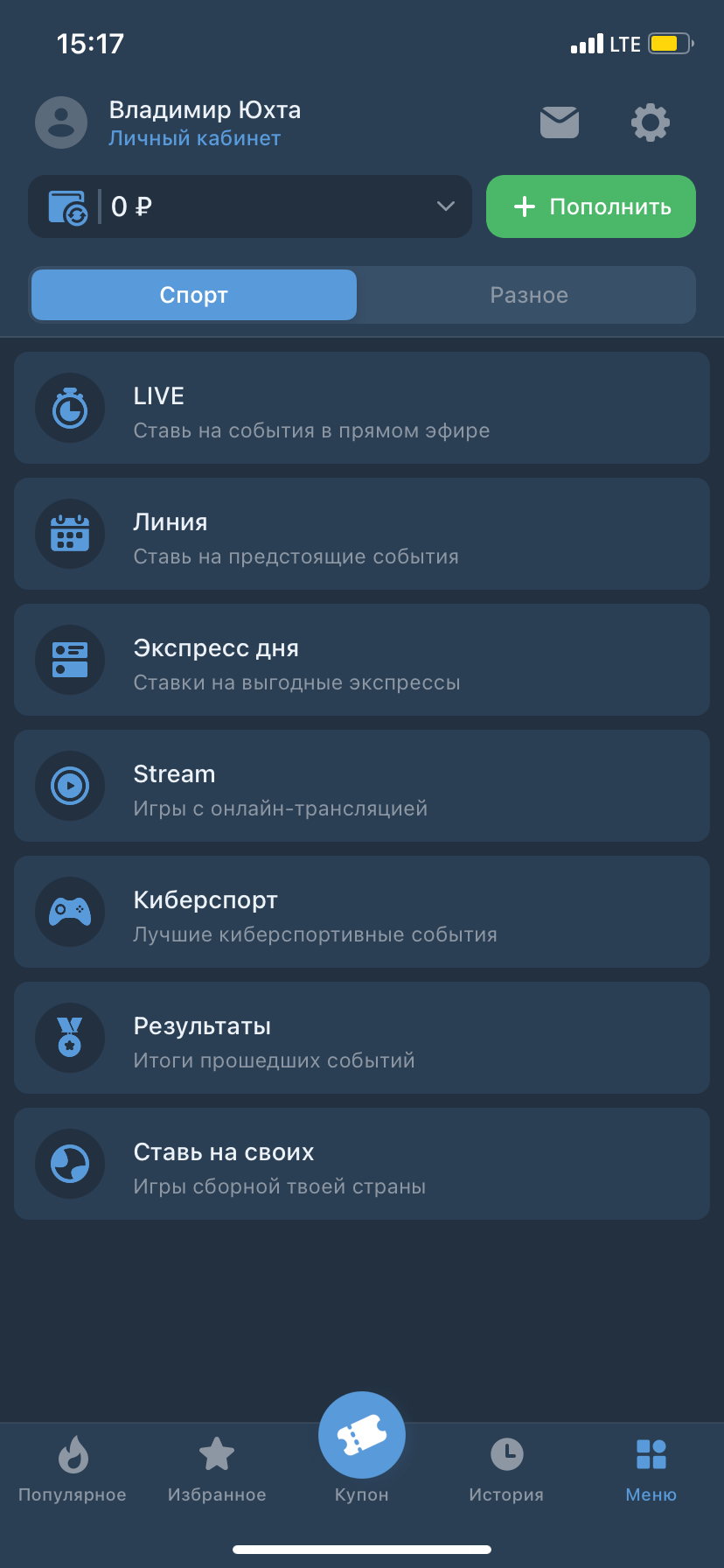The height and width of the screenshot is (1568, 724).
Task: Open Экспресс дня row
Action: point(362,660)
